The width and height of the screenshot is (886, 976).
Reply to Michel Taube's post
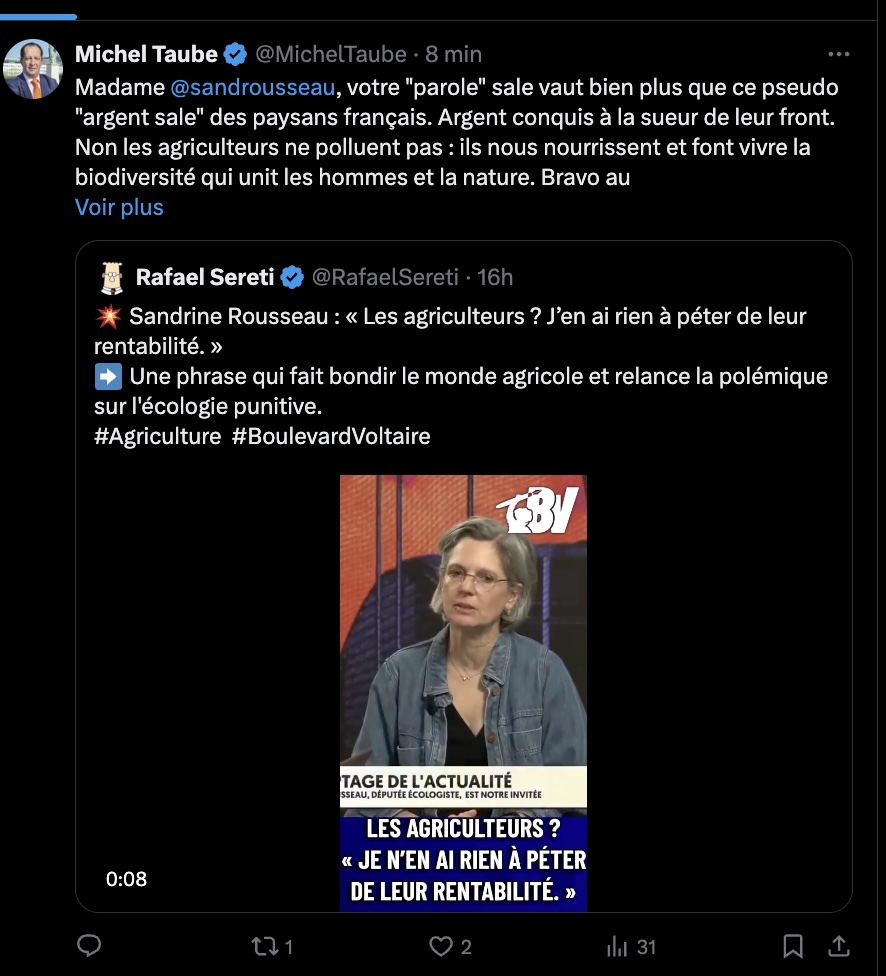click(90, 946)
